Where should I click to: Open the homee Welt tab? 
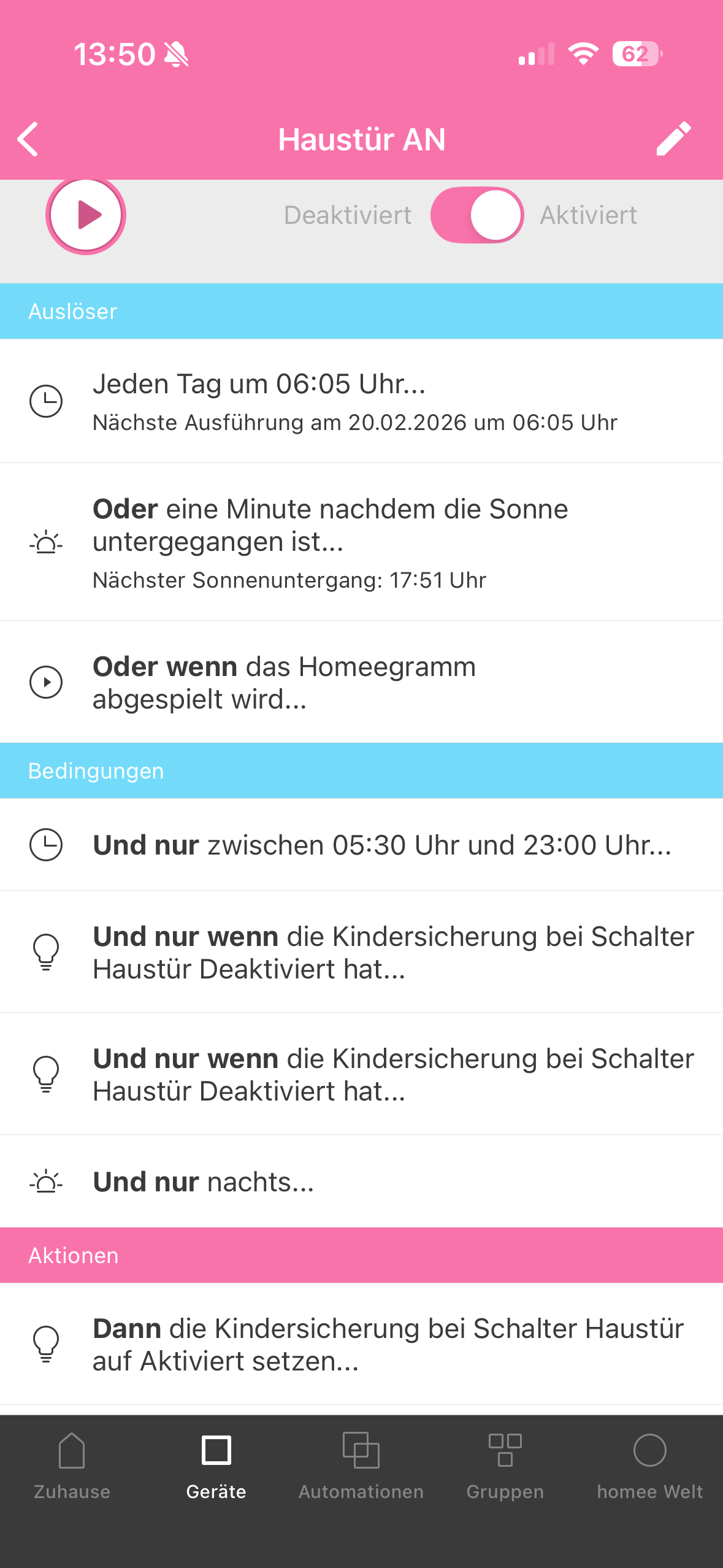(649, 1465)
